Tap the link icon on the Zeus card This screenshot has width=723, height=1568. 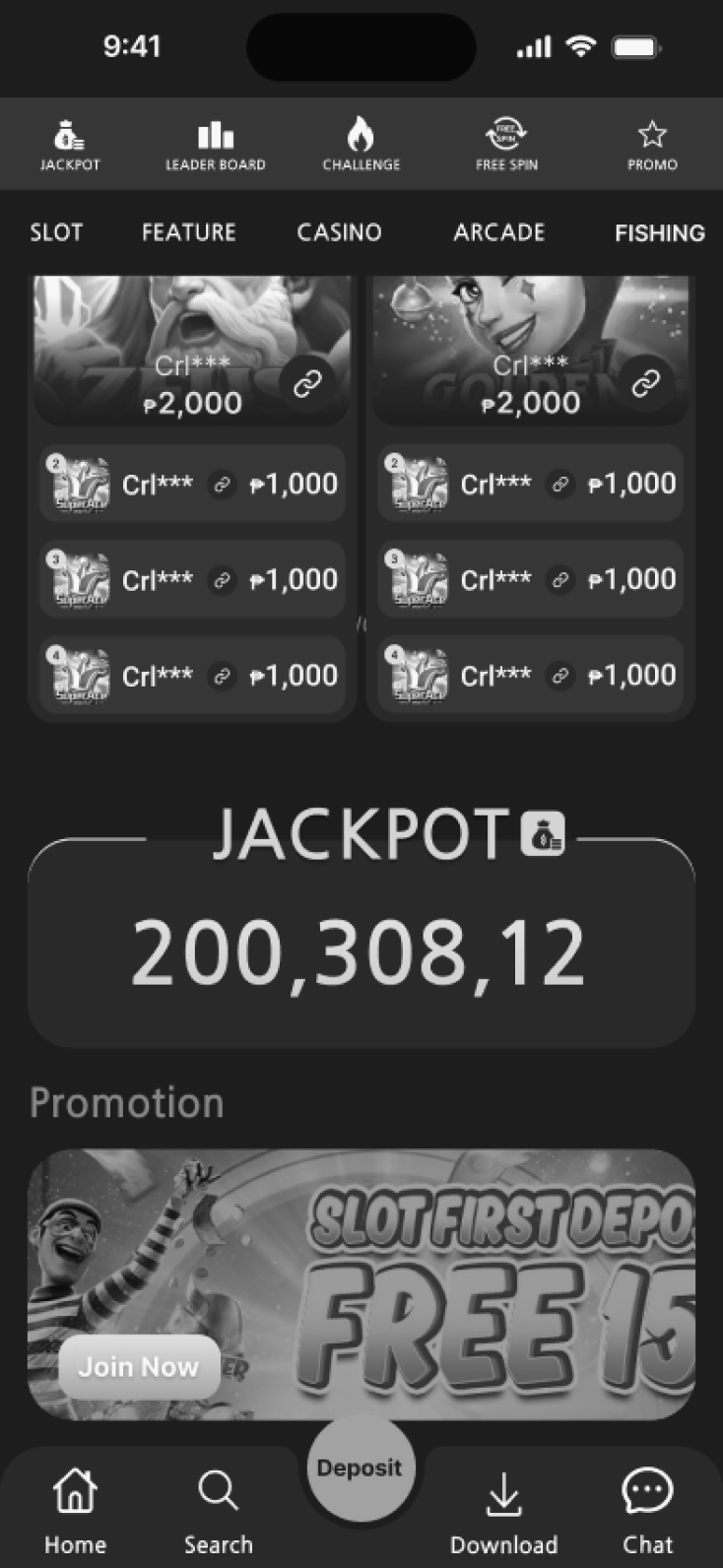[307, 384]
